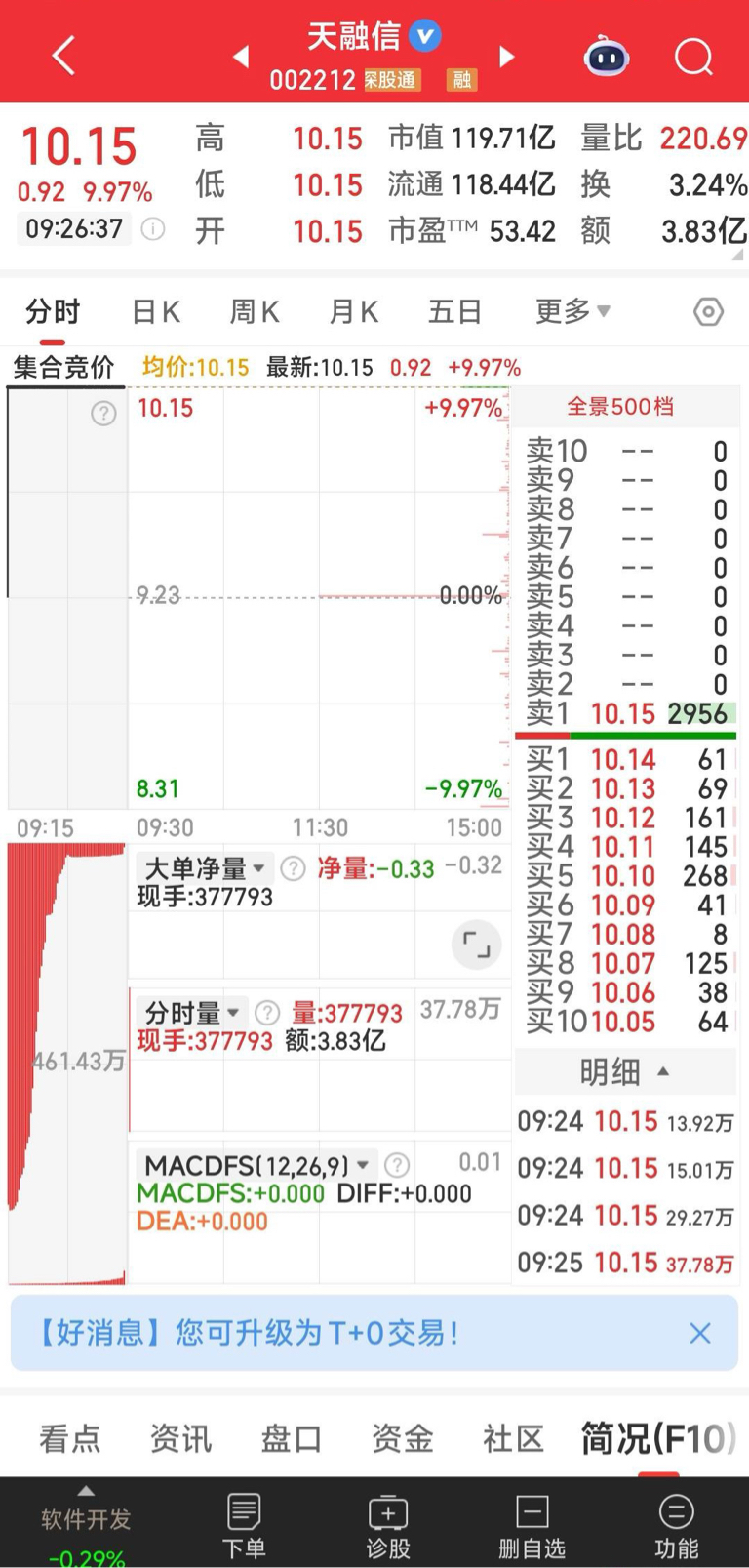Open stock search
749x1568 pixels.
point(693,57)
